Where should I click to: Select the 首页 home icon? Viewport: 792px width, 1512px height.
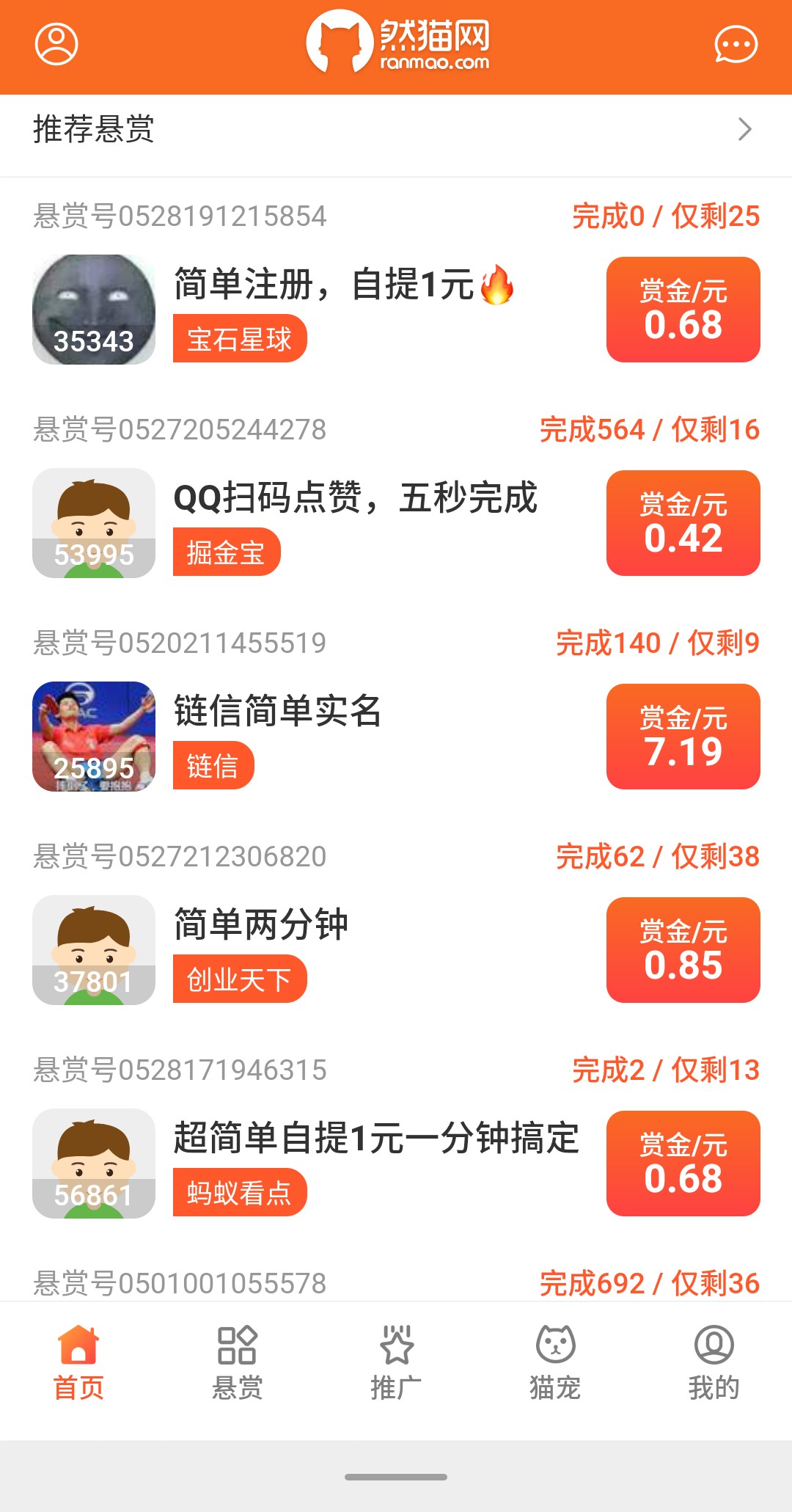[x=78, y=1361]
